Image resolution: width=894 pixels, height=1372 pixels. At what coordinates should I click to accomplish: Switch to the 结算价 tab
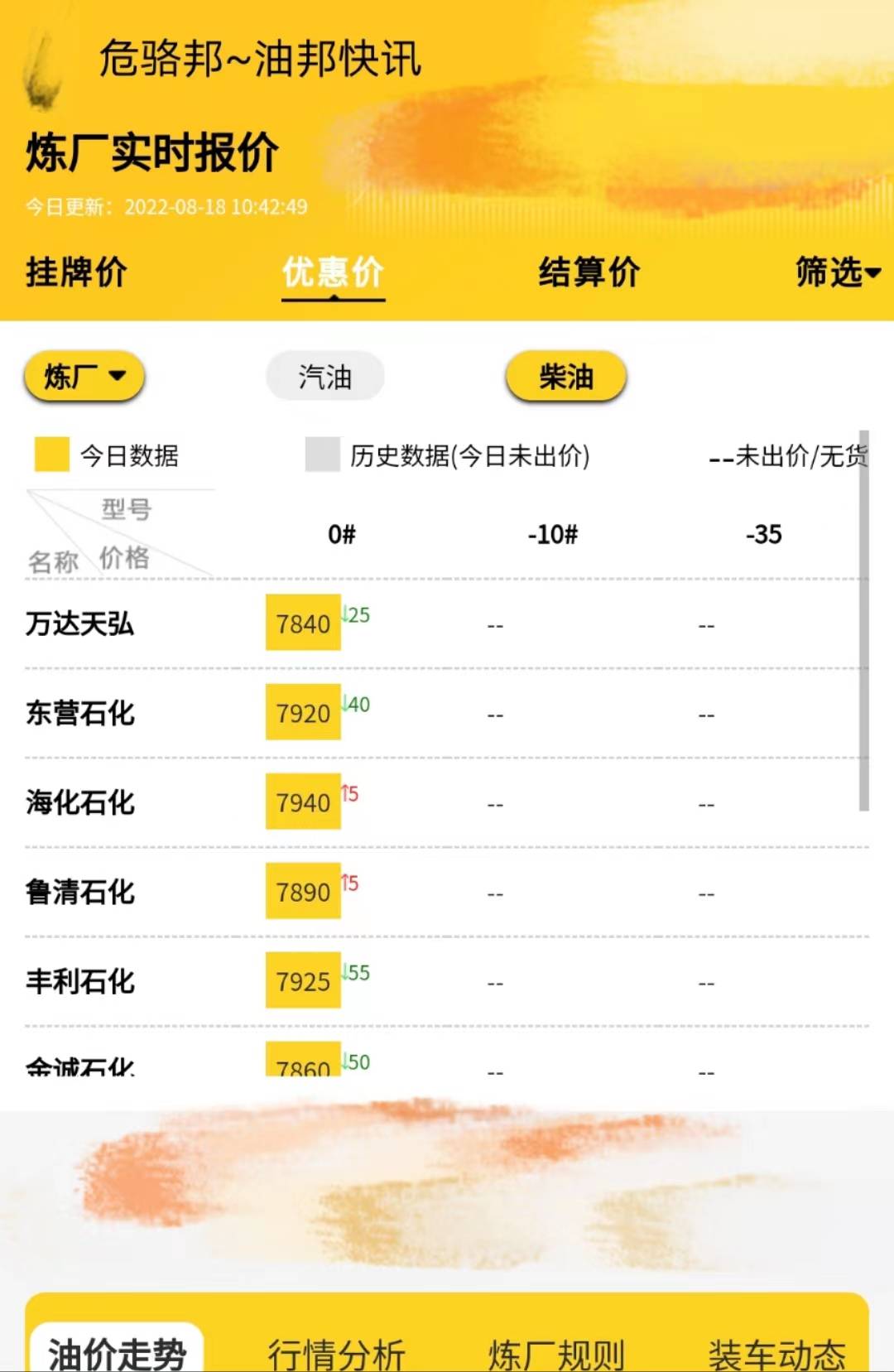[x=589, y=272]
